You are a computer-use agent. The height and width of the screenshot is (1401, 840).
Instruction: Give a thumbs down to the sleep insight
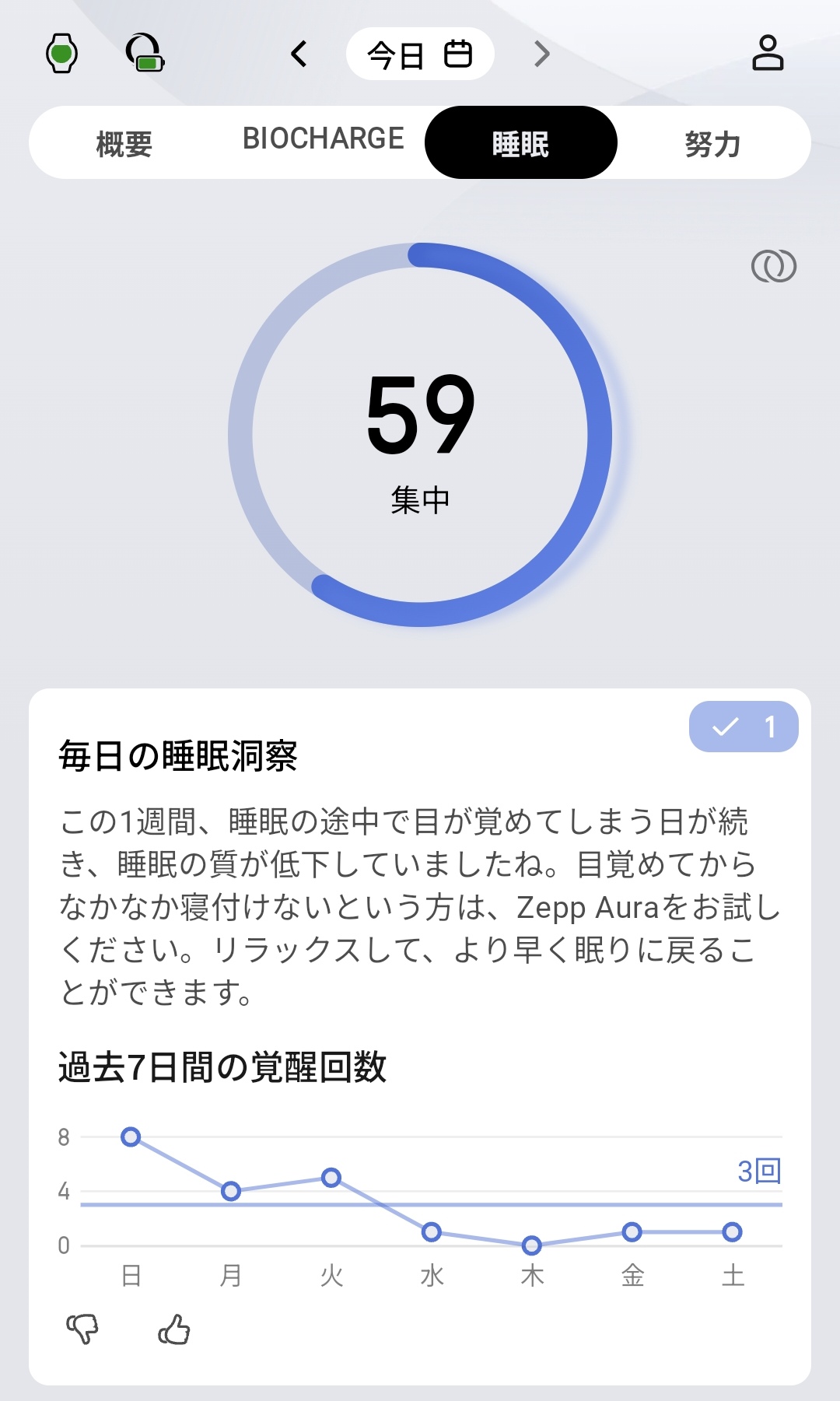tap(82, 1329)
